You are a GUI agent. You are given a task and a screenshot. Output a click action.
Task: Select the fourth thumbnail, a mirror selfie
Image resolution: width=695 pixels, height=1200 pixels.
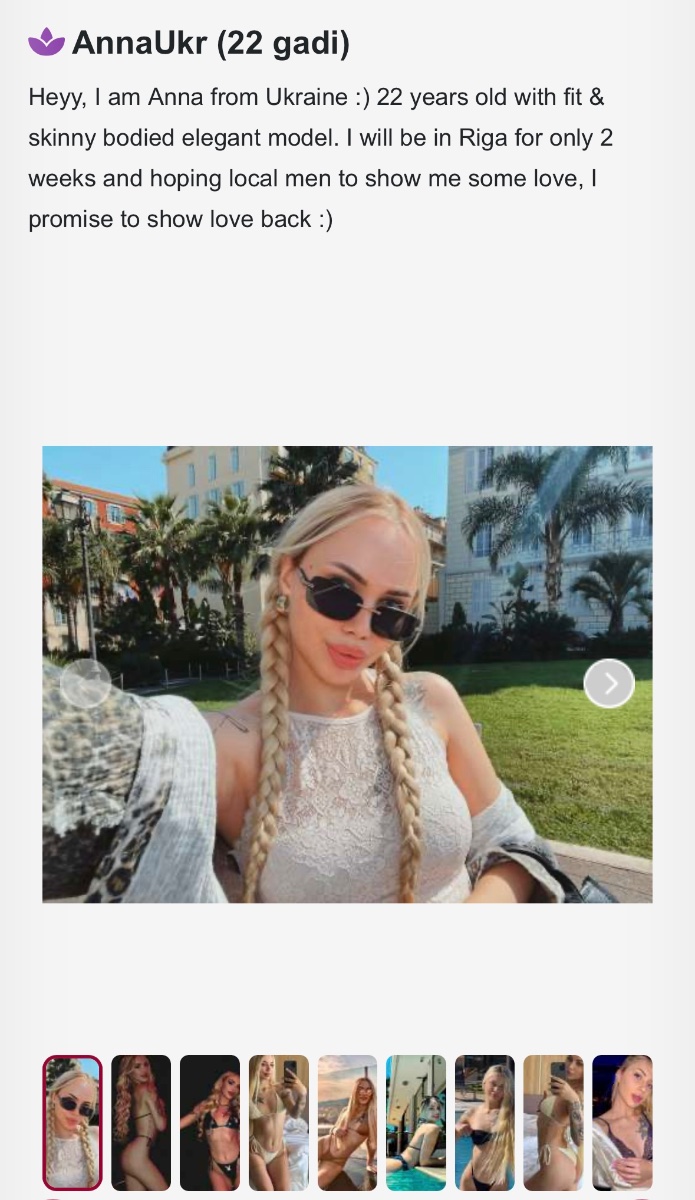point(279,1122)
